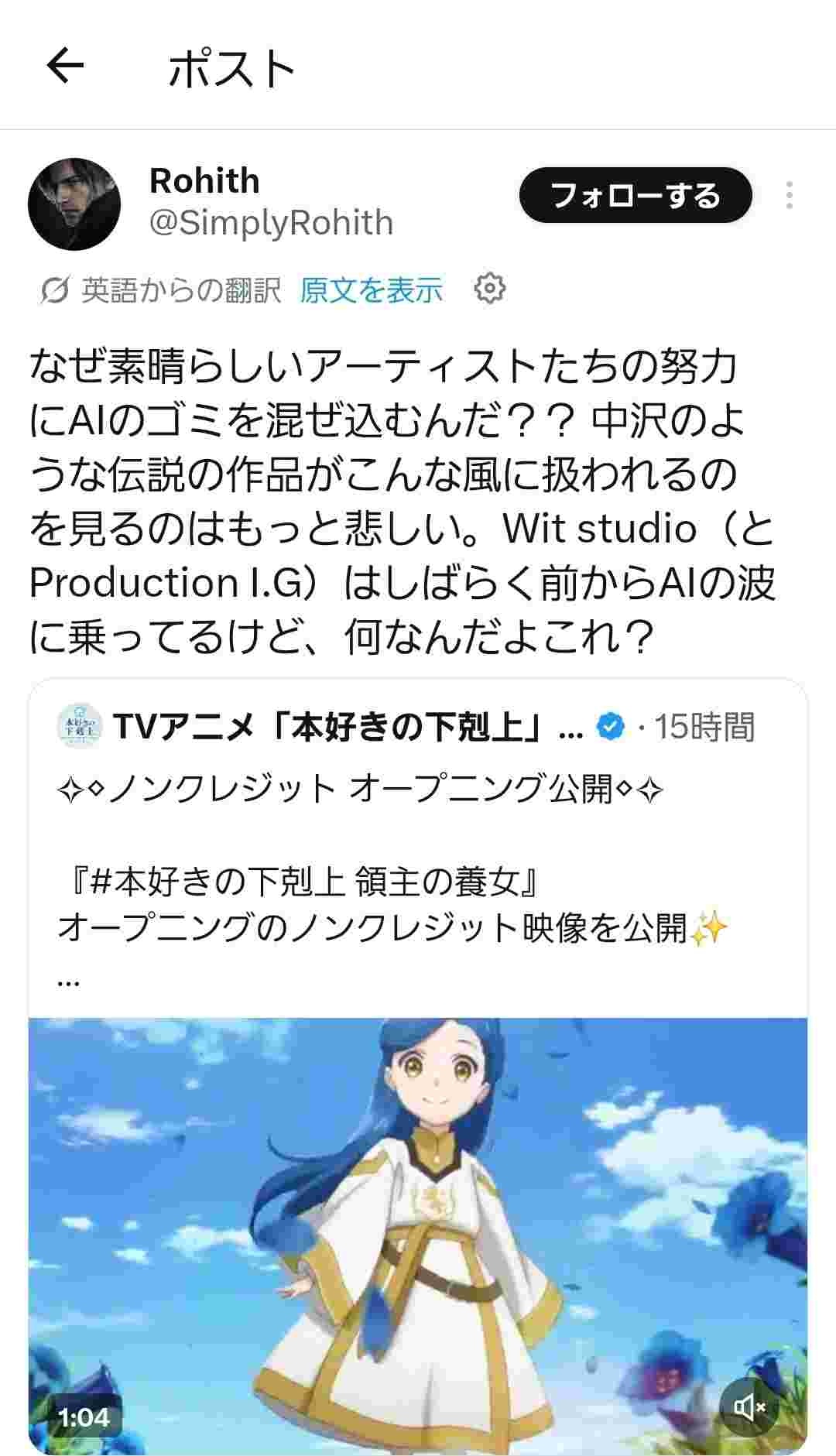The width and height of the screenshot is (836, 1456).
Task: Open translation settings gear
Action: click(x=489, y=289)
